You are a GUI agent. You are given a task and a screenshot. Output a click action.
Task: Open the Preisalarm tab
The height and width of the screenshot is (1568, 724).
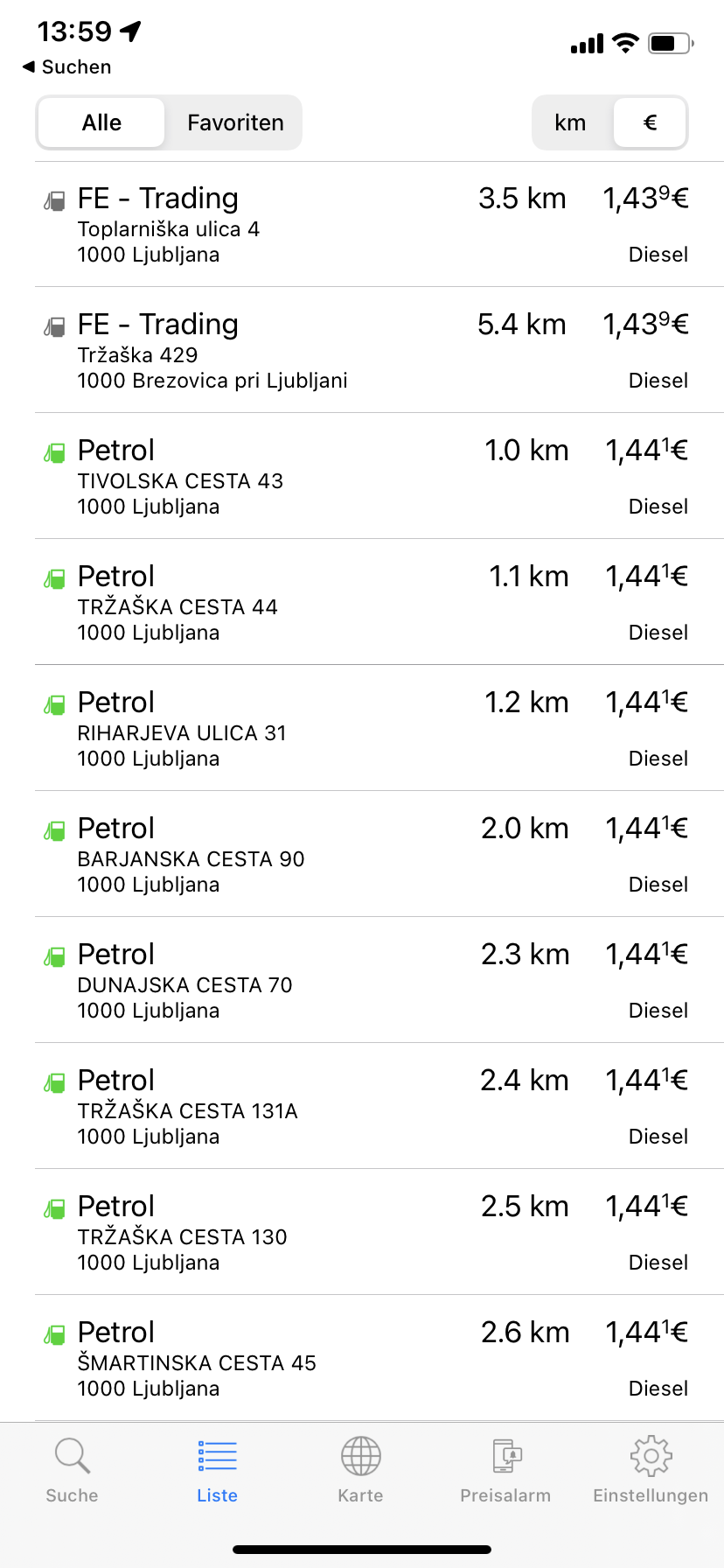point(506,1471)
